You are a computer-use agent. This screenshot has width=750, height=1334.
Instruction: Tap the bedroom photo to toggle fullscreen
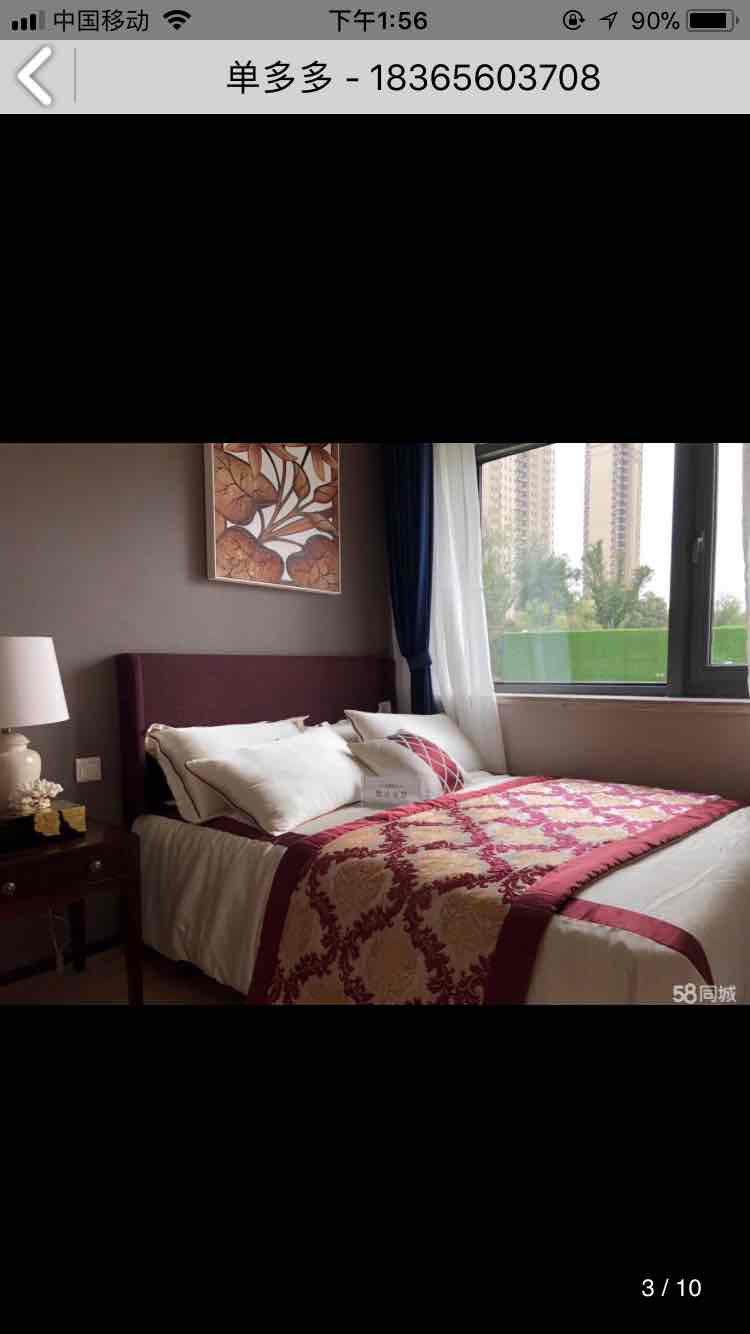(375, 723)
